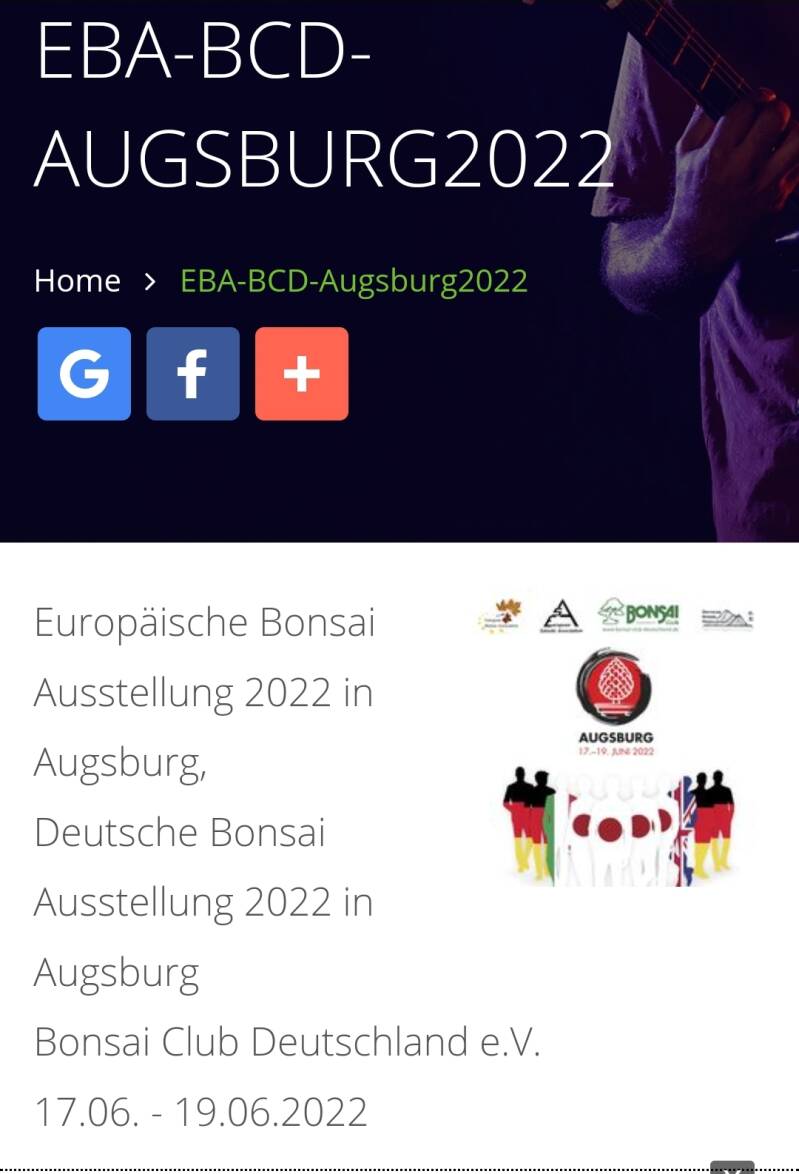The image size is (799, 1174).
Task: Share this page on Facebook
Action: click(193, 374)
